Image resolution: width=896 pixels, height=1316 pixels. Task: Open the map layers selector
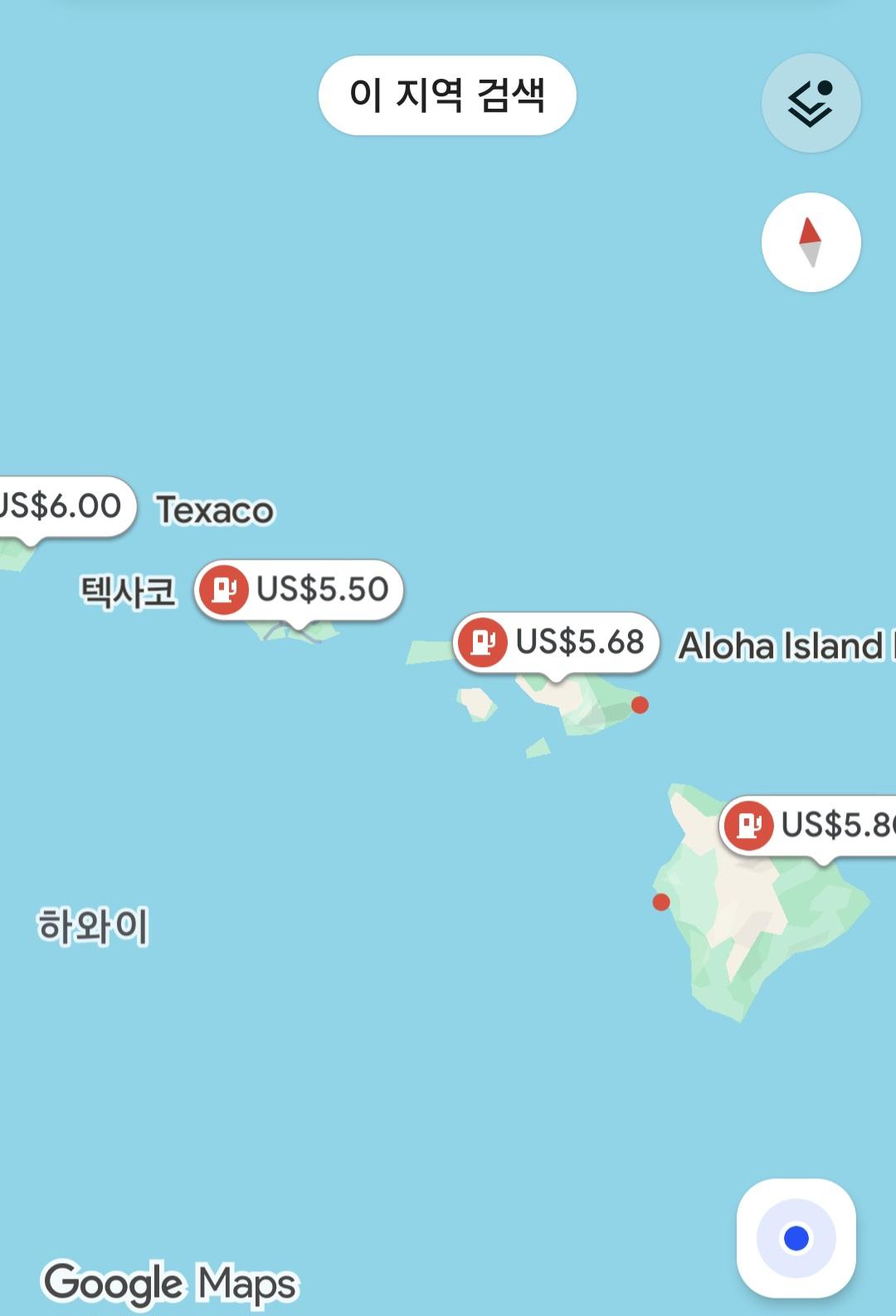[811, 103]
